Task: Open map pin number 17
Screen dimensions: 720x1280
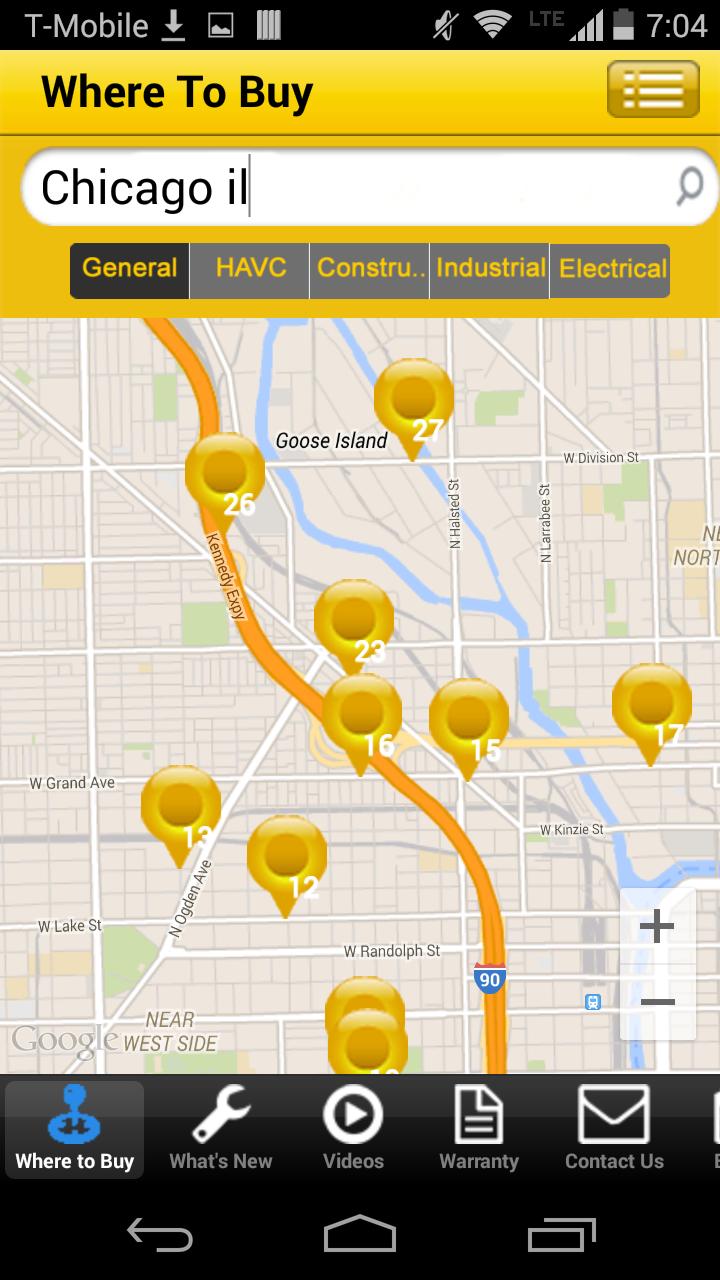Action: click(x=651, y=705)
